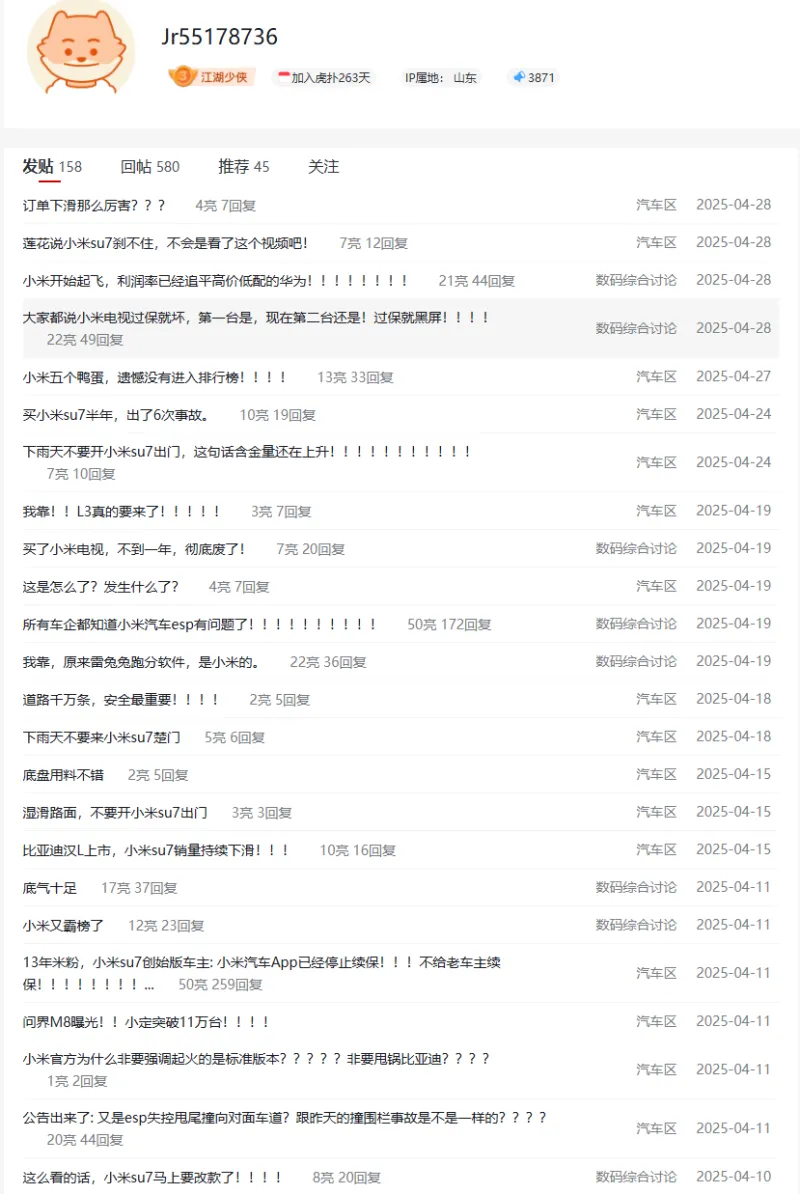Screen dimensions: 800x1194
Task: Select the 发贴 tab
Action: point(51,166)
